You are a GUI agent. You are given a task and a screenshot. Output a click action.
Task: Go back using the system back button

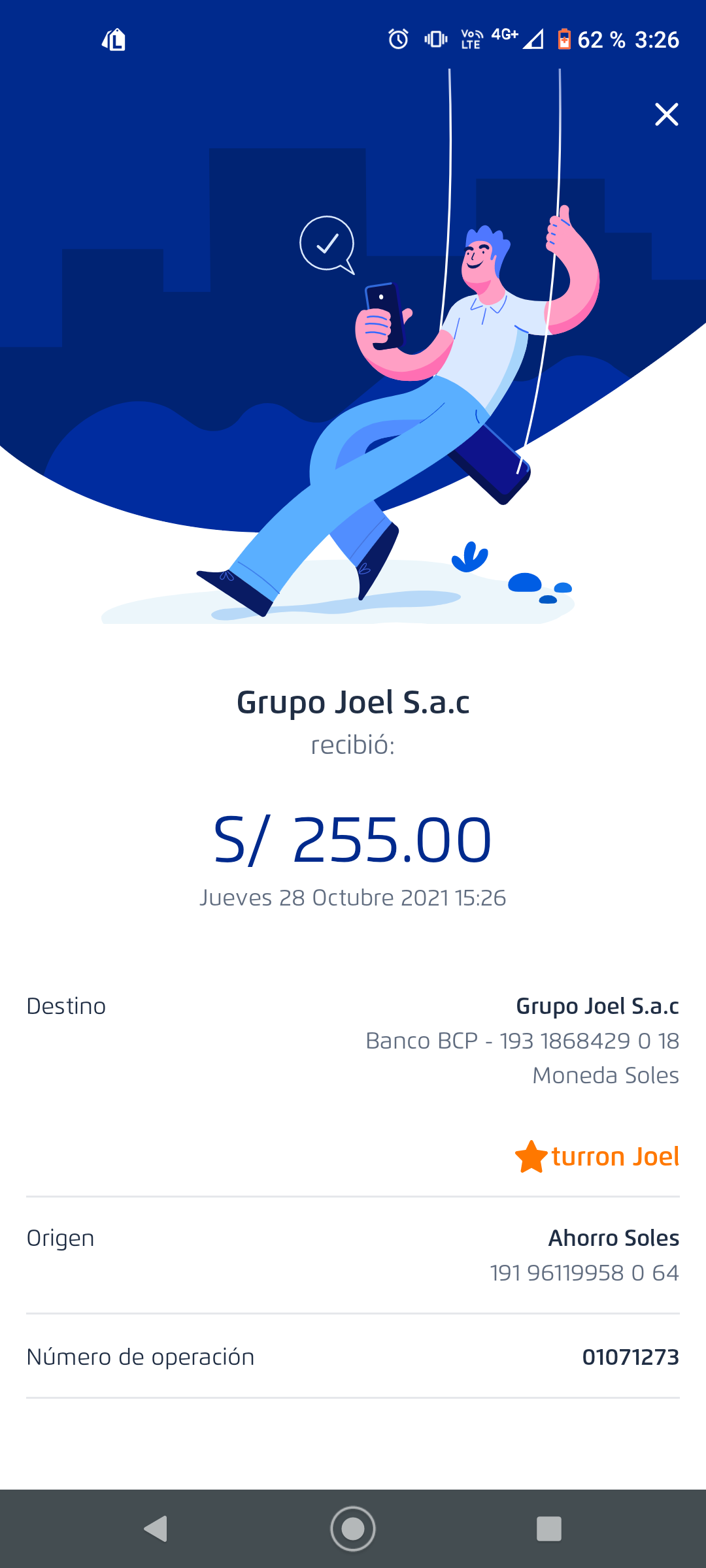click(156, 1529)
